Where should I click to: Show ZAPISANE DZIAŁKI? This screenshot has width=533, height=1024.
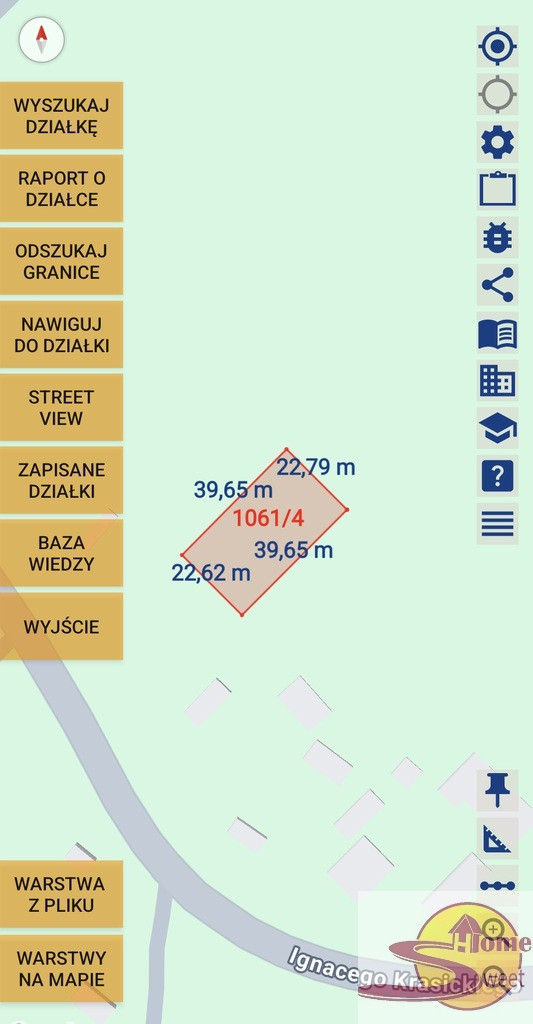click(x=61, y=480)
